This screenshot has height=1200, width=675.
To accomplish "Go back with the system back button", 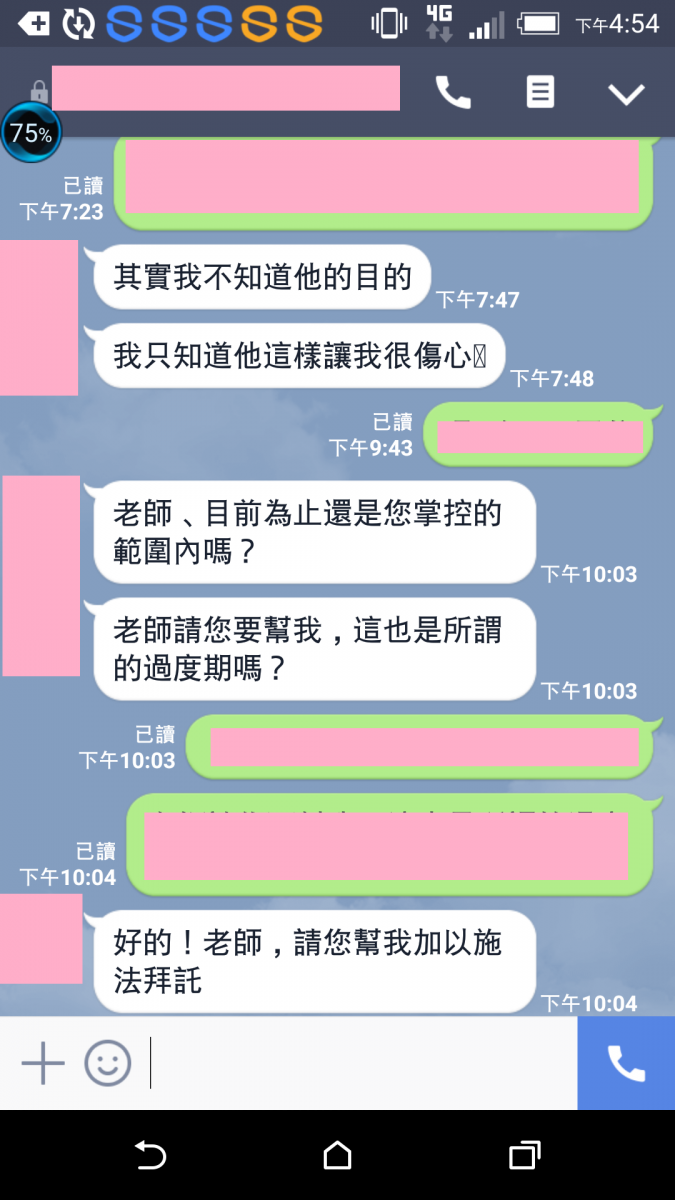I will (x=150, y=1155).
